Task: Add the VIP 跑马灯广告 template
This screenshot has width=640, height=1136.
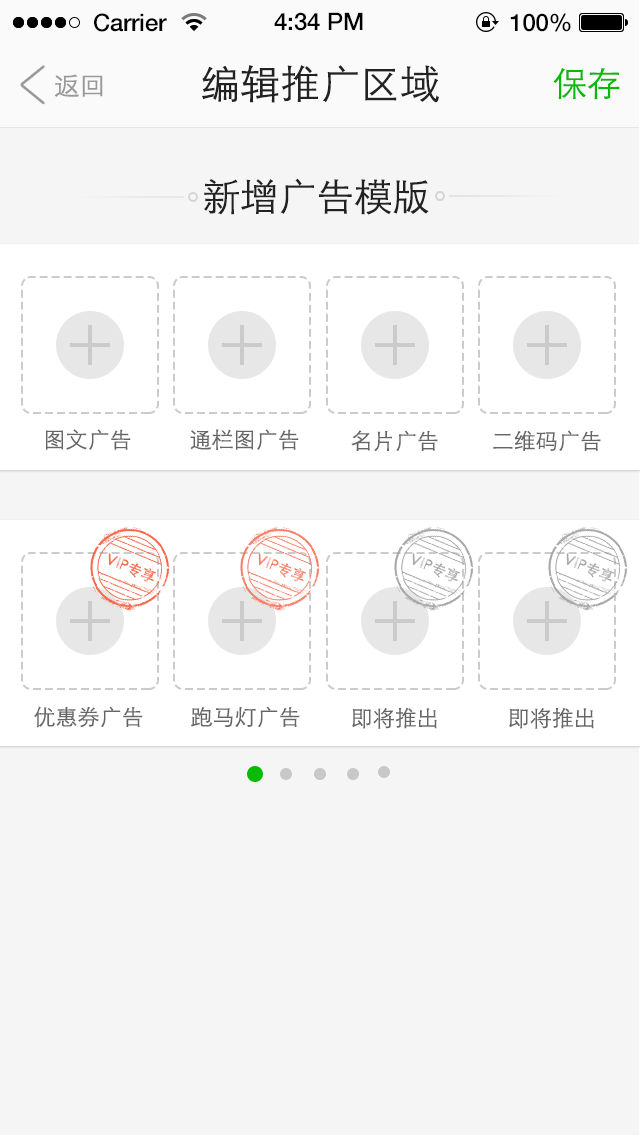Action: tap(242, 621)
